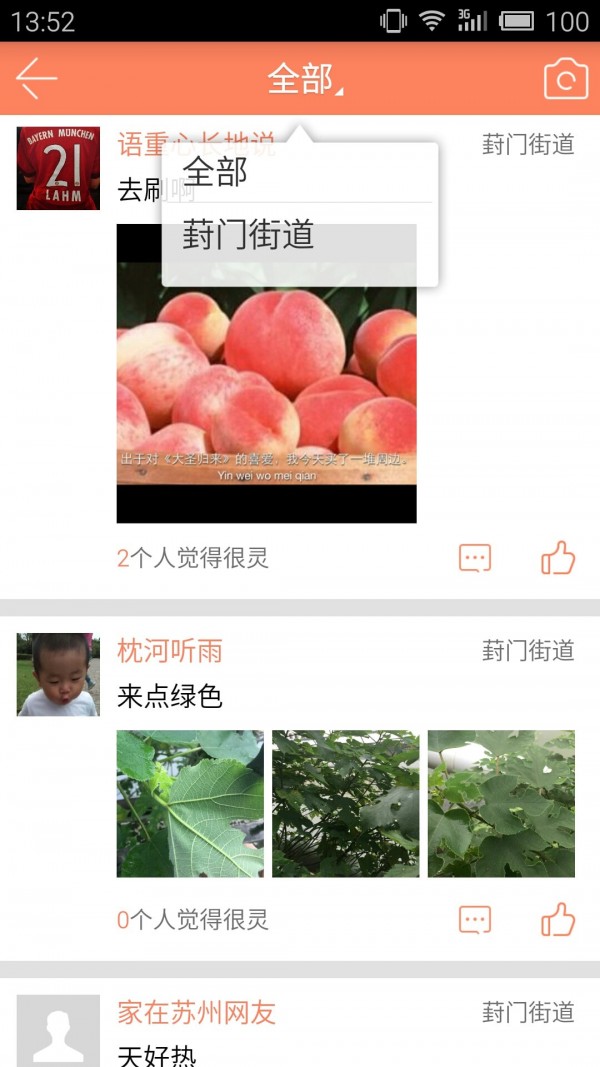Open the first leaf photo in 来点绿色 post

coord(190,803)
